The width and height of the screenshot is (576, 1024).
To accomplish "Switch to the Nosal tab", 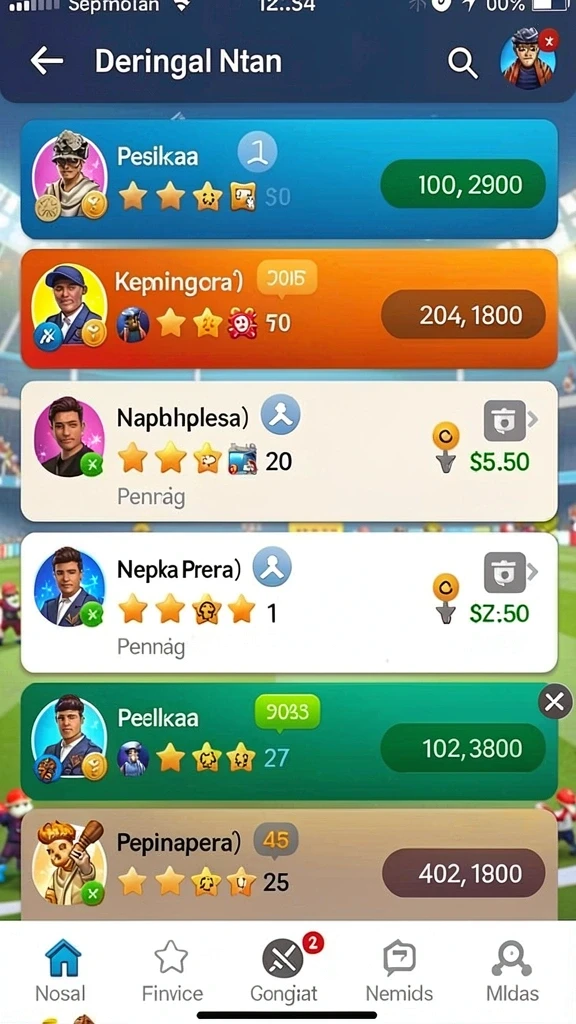I will coord(61,970).
